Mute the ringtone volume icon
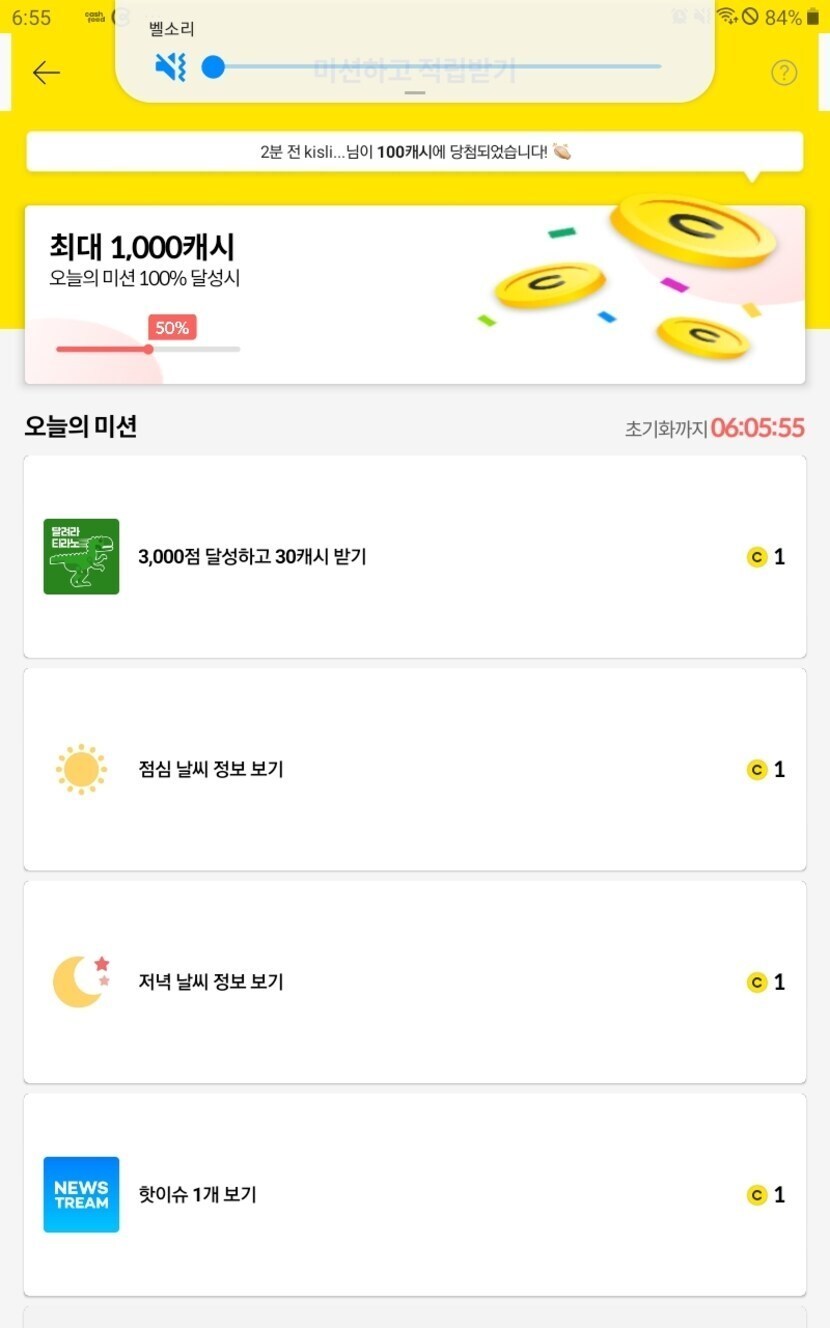 171,67
